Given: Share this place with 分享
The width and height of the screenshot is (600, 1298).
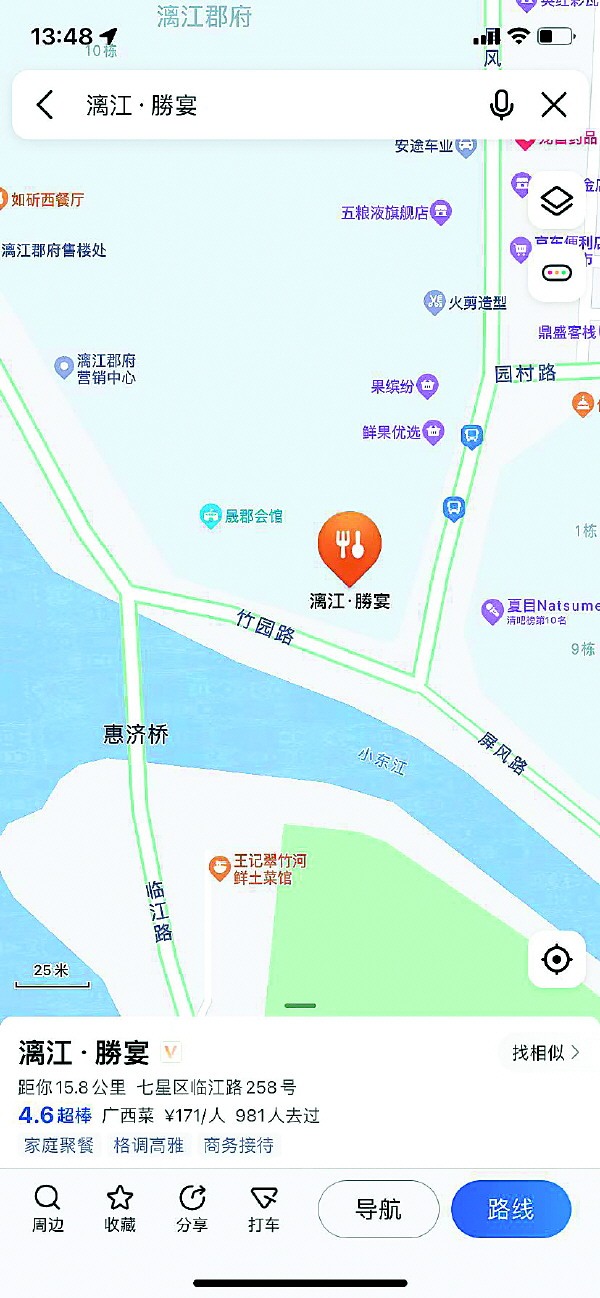Looking at the screenshot, I should [x=192, y=1209].
